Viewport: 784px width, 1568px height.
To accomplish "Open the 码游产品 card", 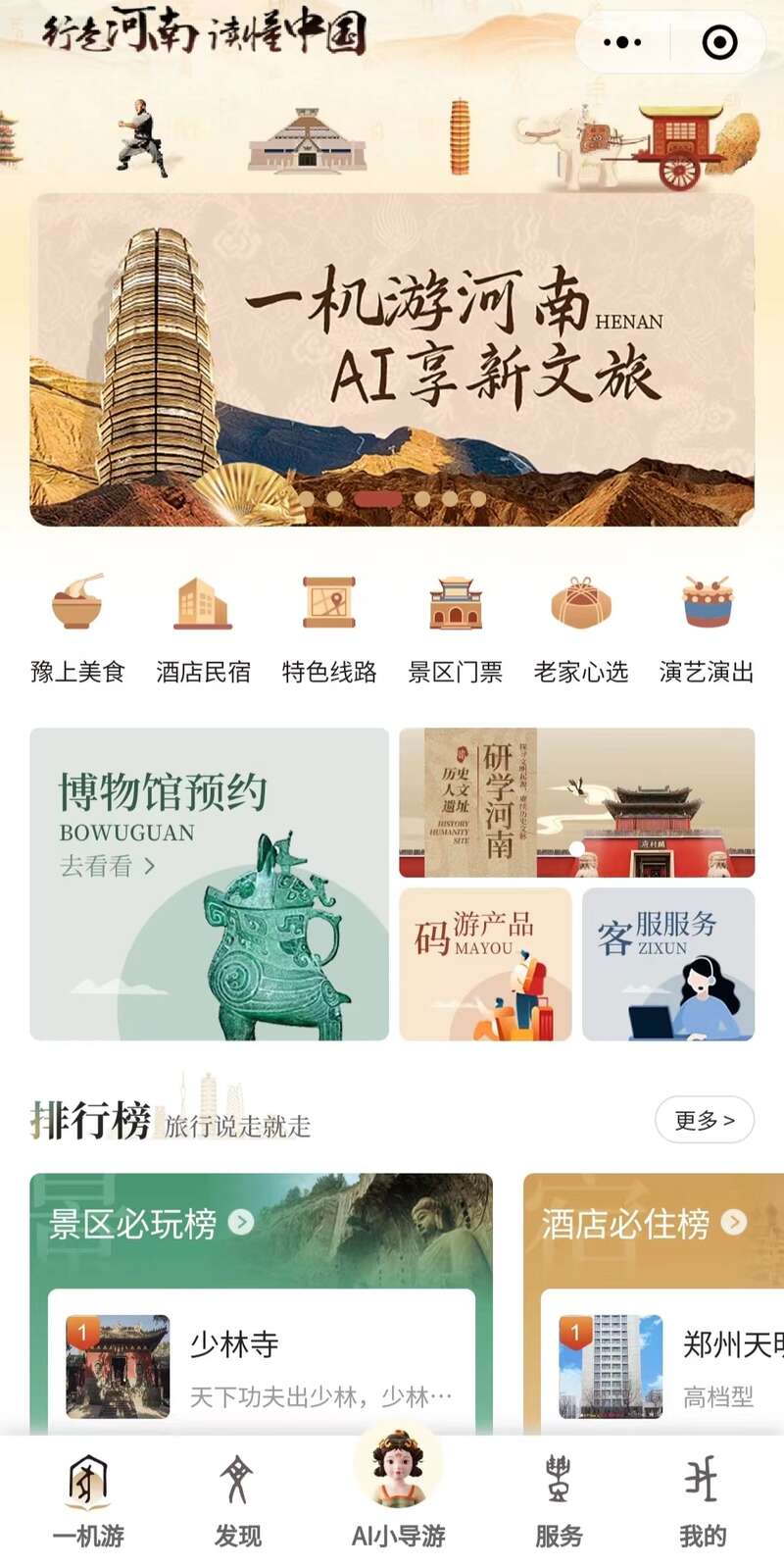I will tap(485, 964).
